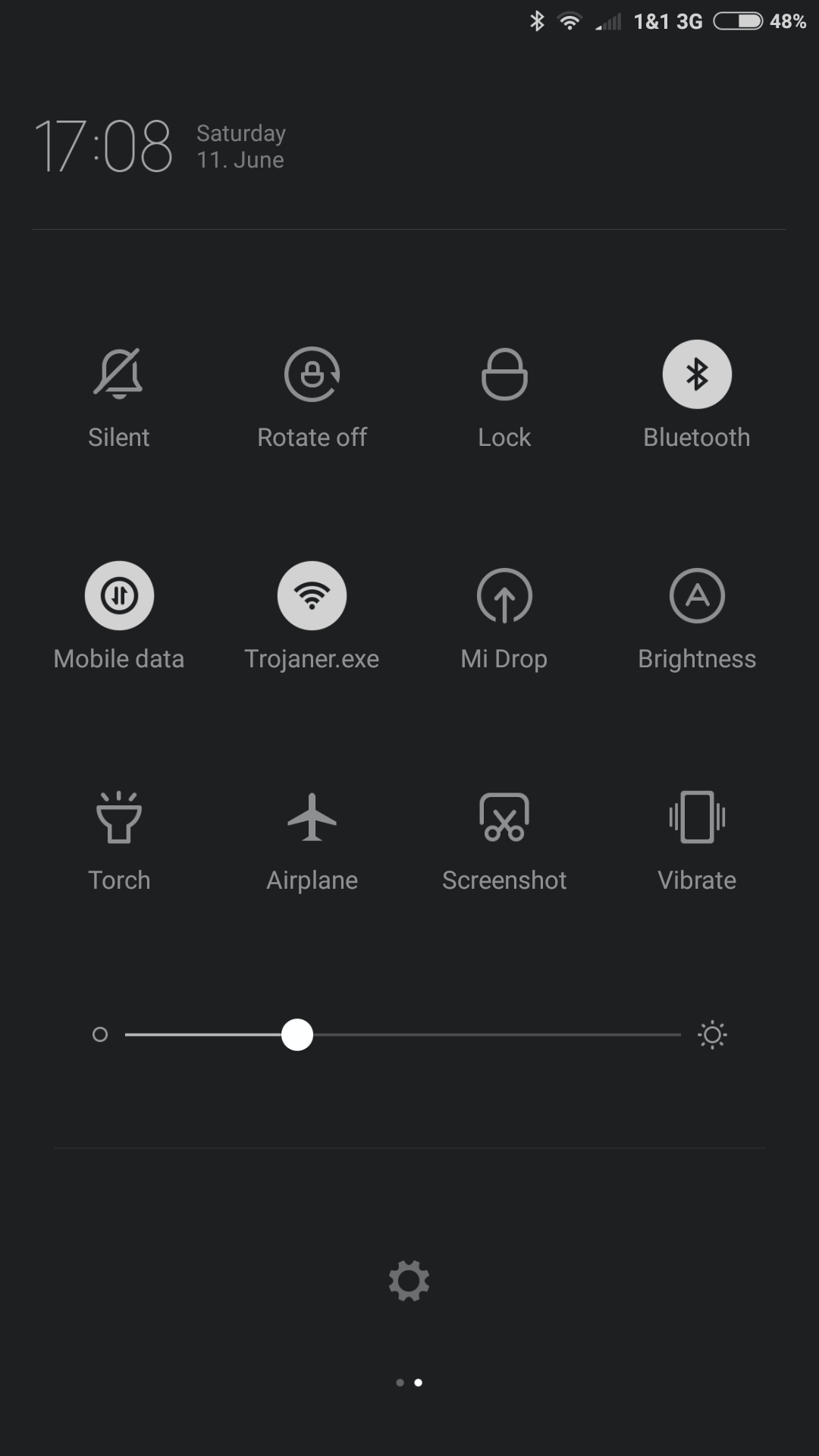The image size is (819, 1456).
Task: Take a Screenshot
Action: 504,817
